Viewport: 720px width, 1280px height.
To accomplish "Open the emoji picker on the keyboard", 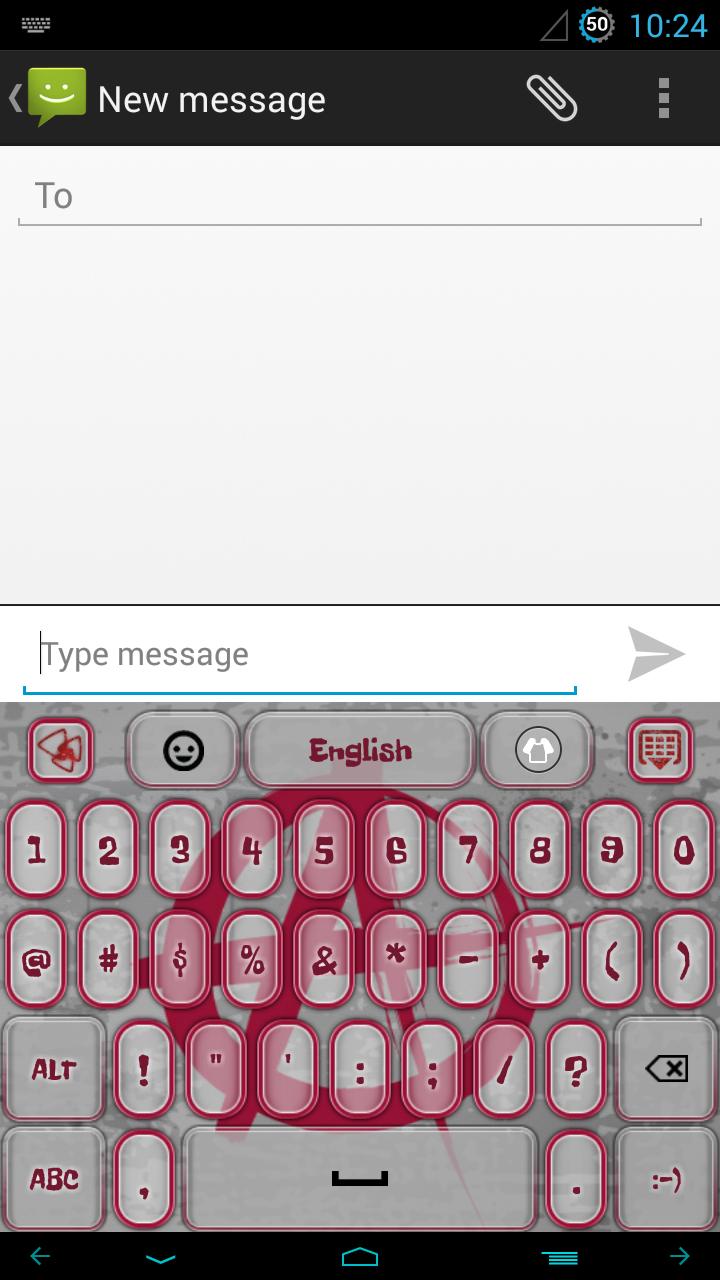I will pos(182,749).
